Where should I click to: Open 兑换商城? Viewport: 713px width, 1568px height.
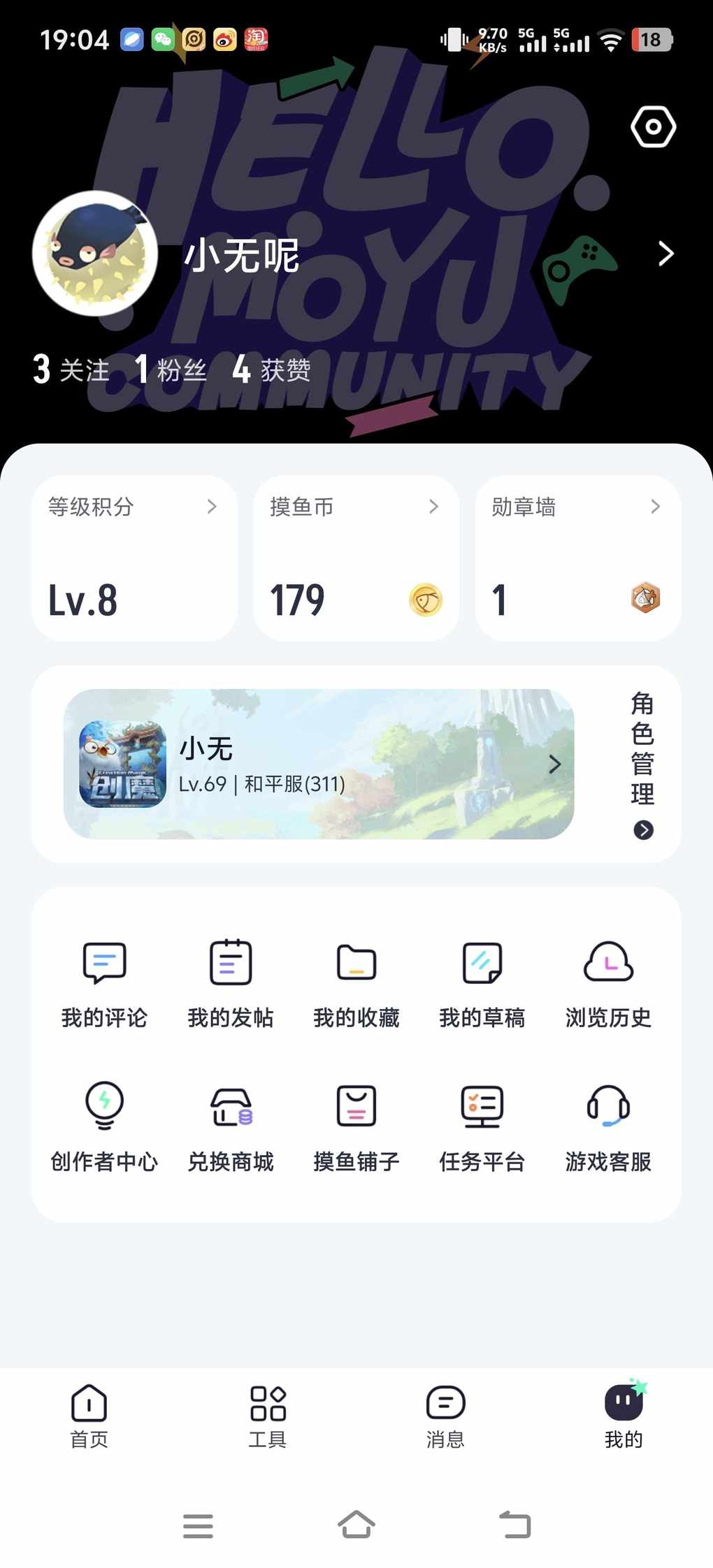point(231,1126)
